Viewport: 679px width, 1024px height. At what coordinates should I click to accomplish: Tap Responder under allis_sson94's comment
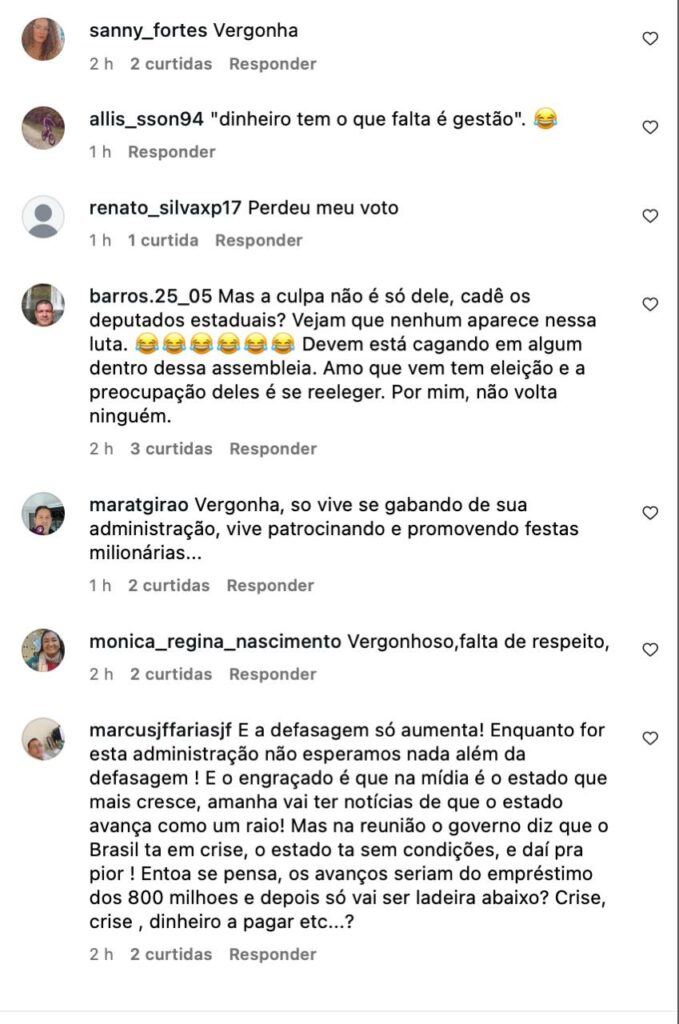(x=171, y=151)
